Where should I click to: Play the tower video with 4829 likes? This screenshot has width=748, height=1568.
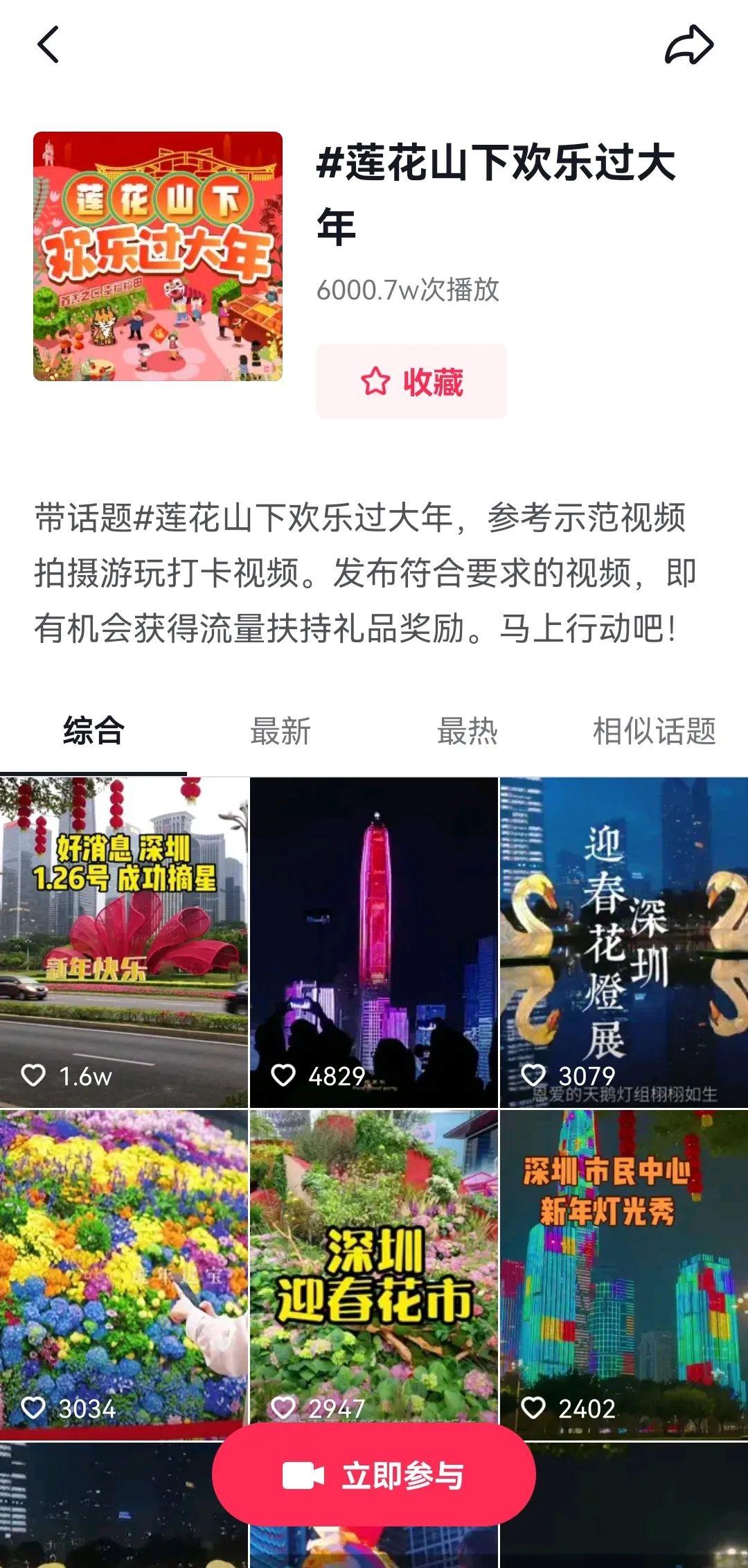coord(374,942)
